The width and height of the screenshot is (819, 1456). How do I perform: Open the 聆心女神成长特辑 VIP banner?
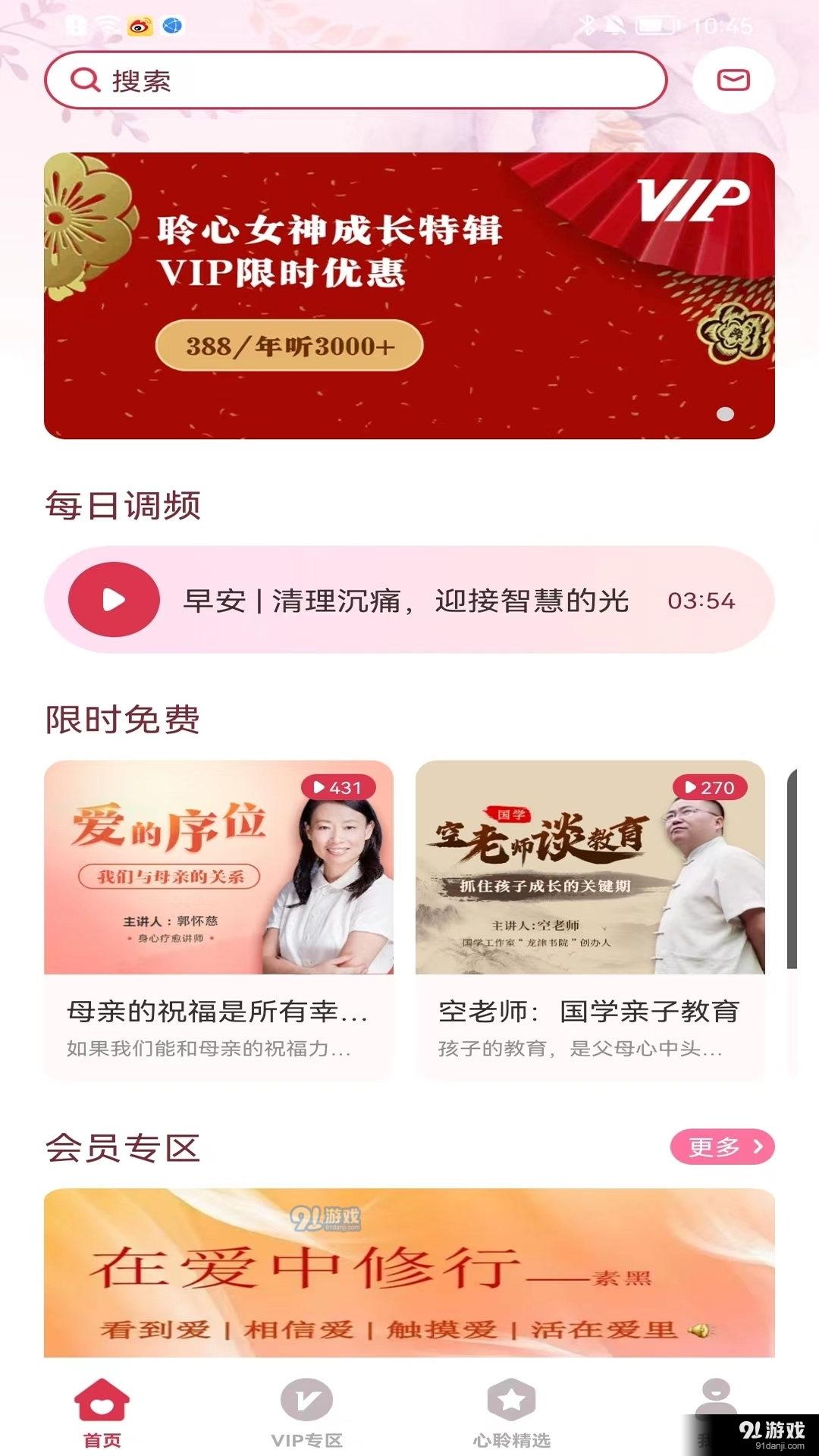(409, 296)
